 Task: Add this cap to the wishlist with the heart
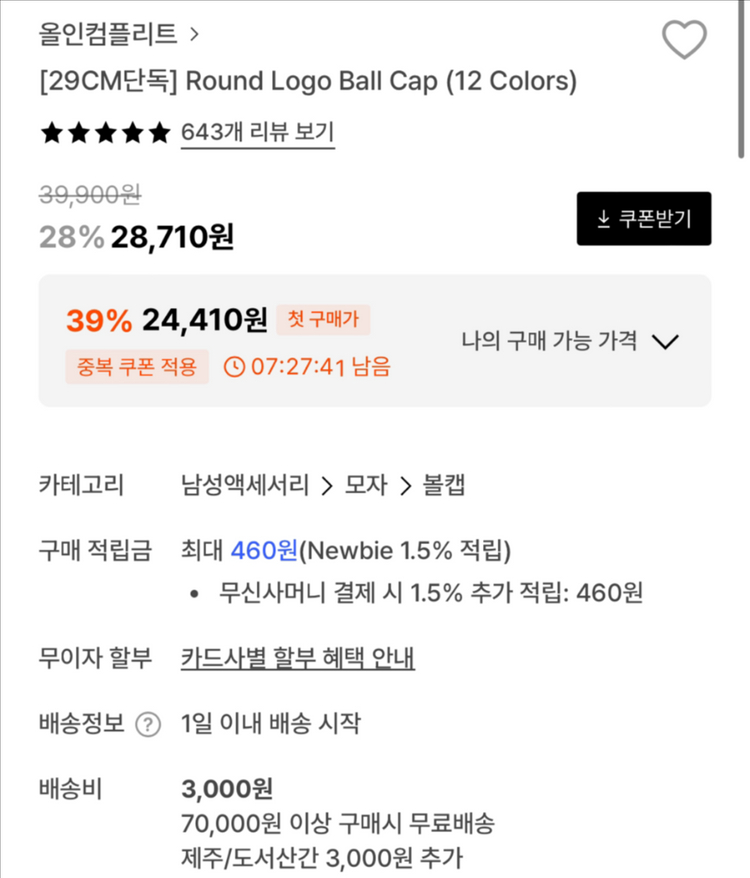point(684,40)
